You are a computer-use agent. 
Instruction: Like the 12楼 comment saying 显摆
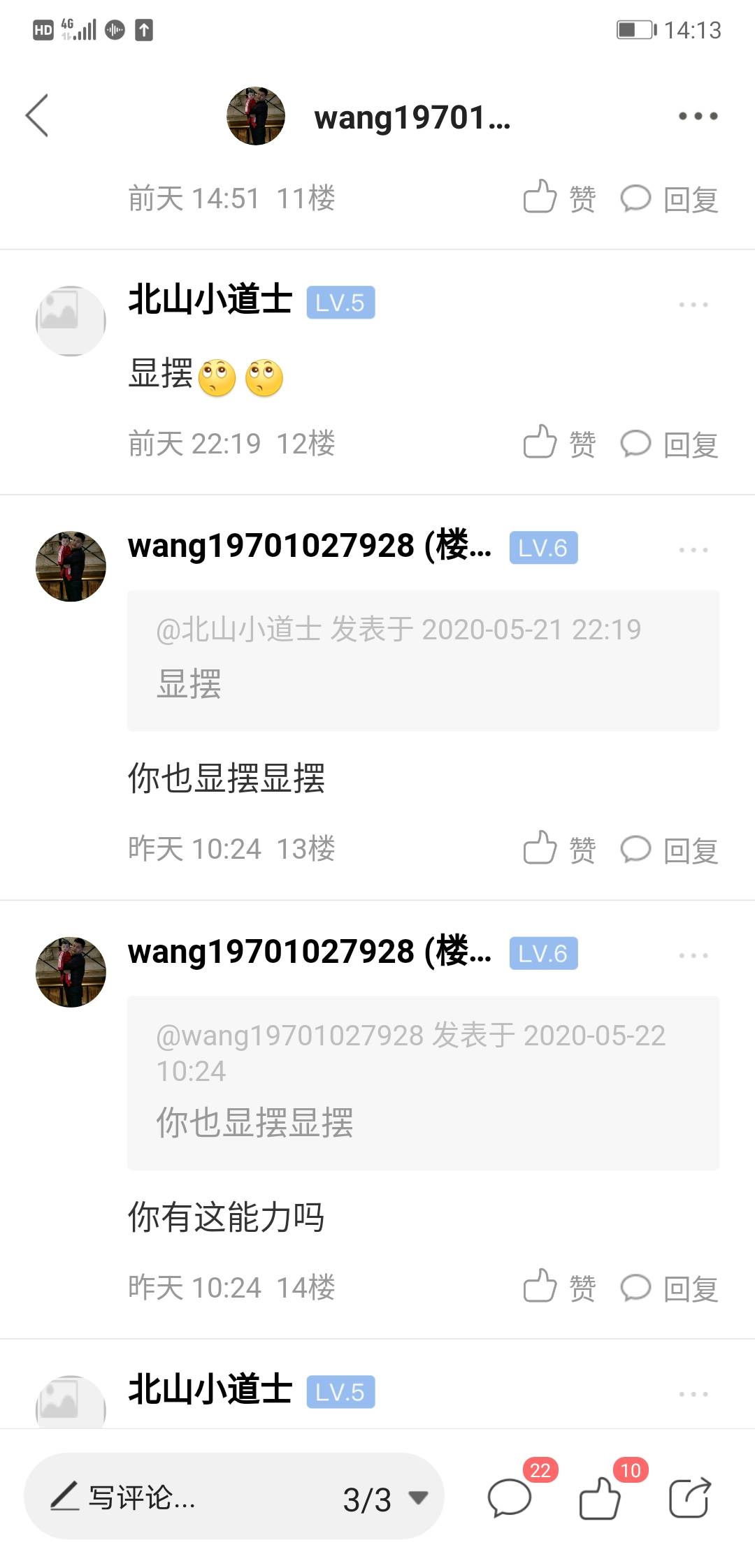559,444
